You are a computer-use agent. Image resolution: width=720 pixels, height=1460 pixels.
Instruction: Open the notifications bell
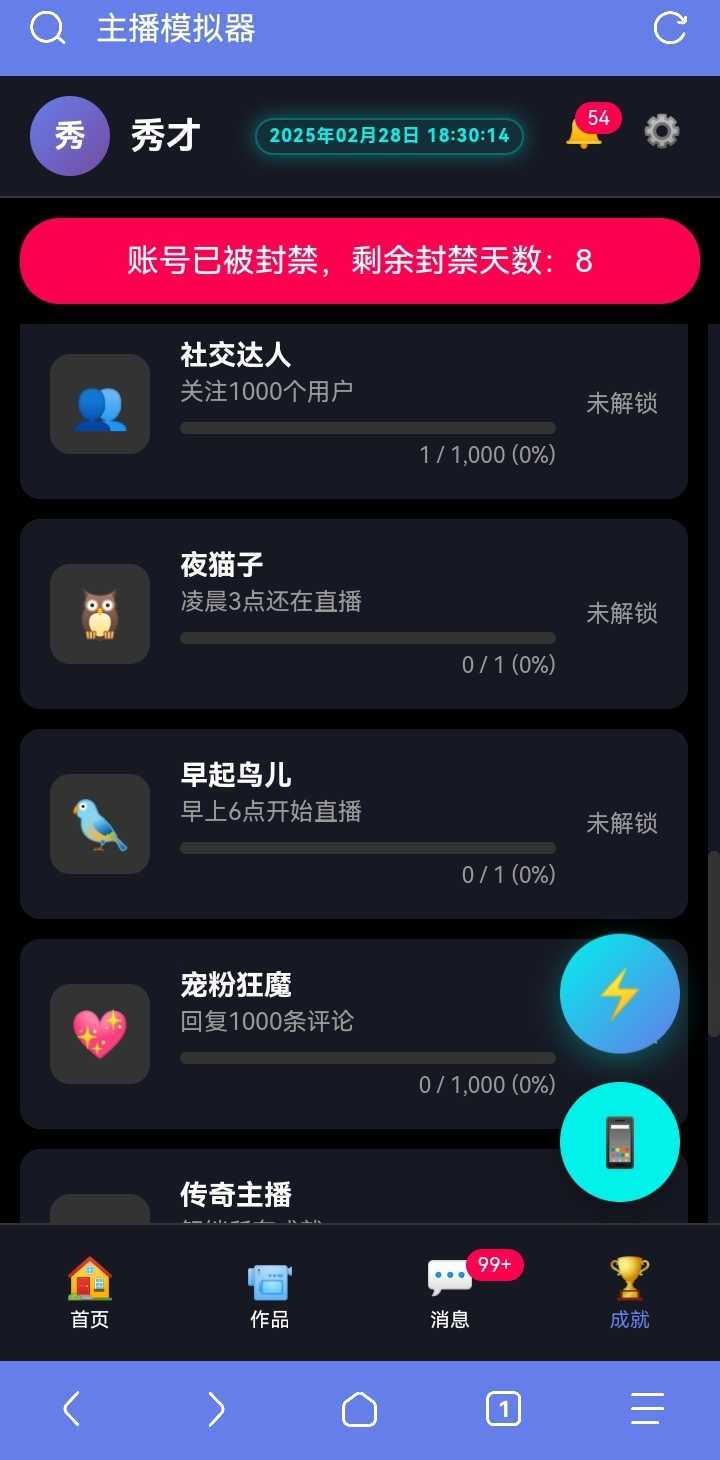coord(584,133)
